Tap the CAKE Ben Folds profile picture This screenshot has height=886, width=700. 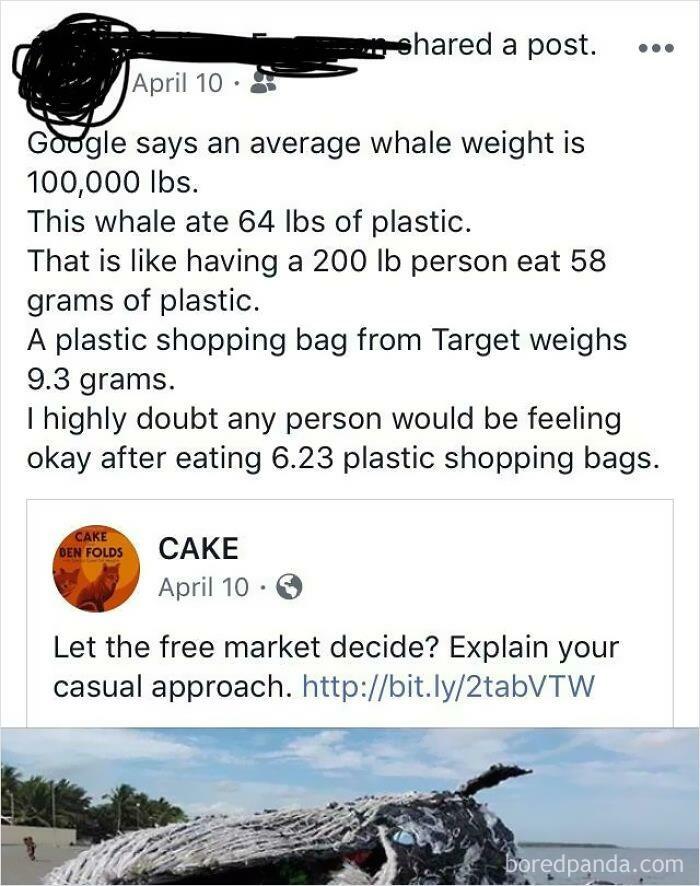coord(95,570)
